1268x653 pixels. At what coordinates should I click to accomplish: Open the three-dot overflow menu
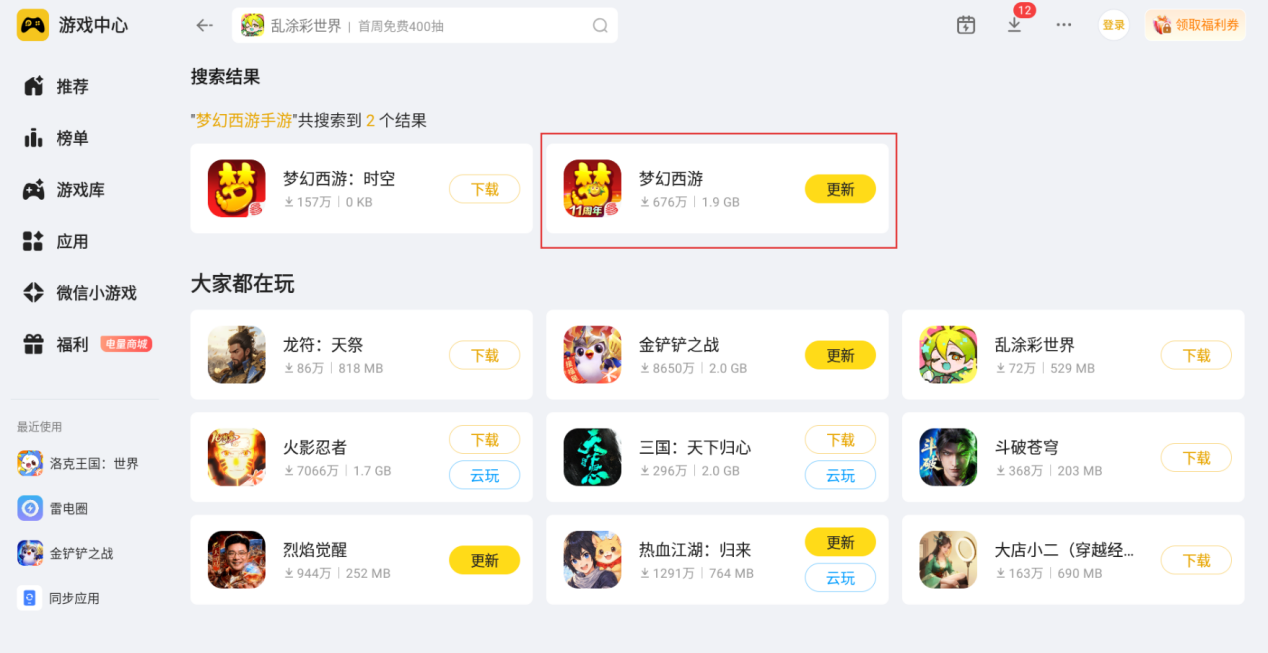point(1064,26)
